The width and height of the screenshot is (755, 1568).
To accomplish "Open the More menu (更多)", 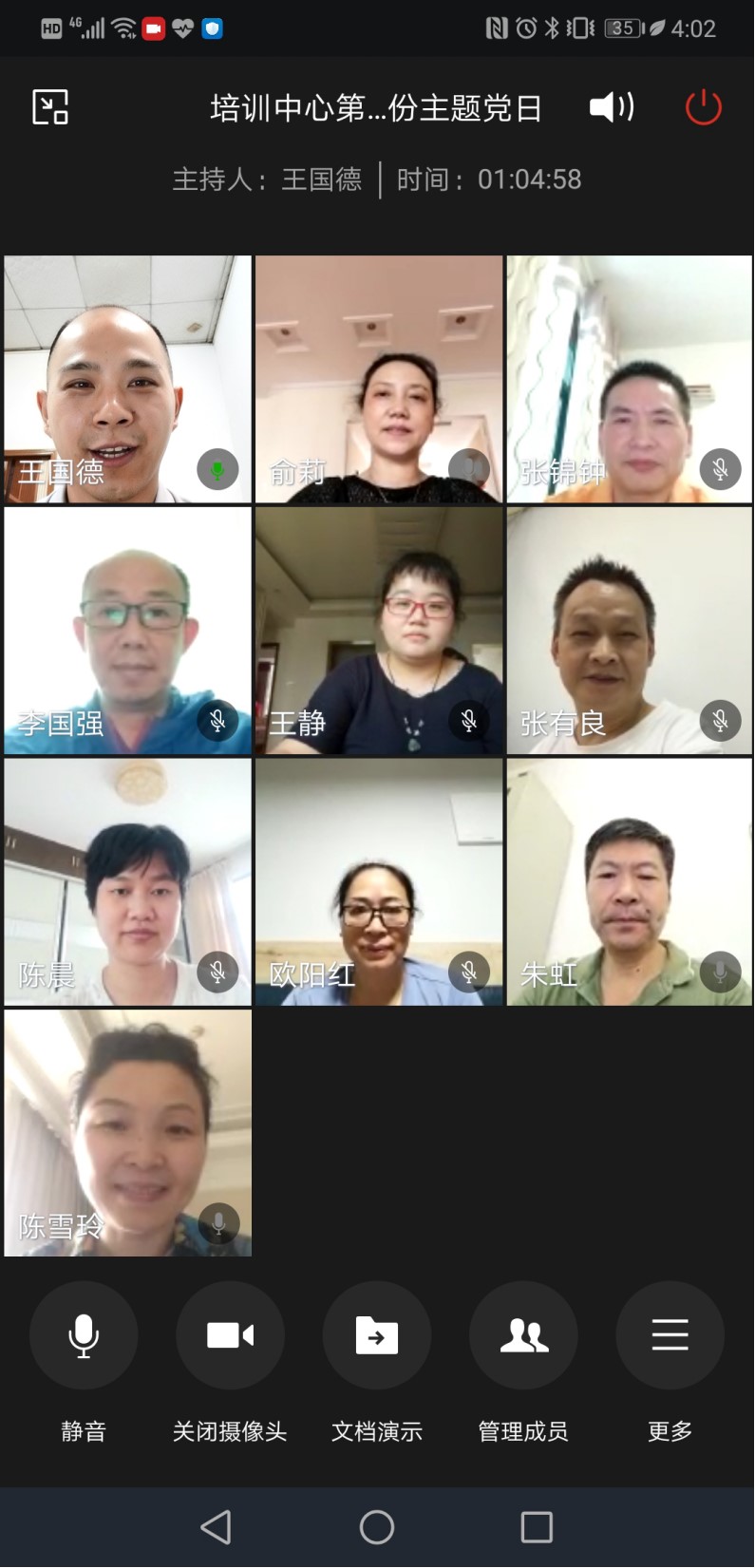I will tap(670, 1335).
